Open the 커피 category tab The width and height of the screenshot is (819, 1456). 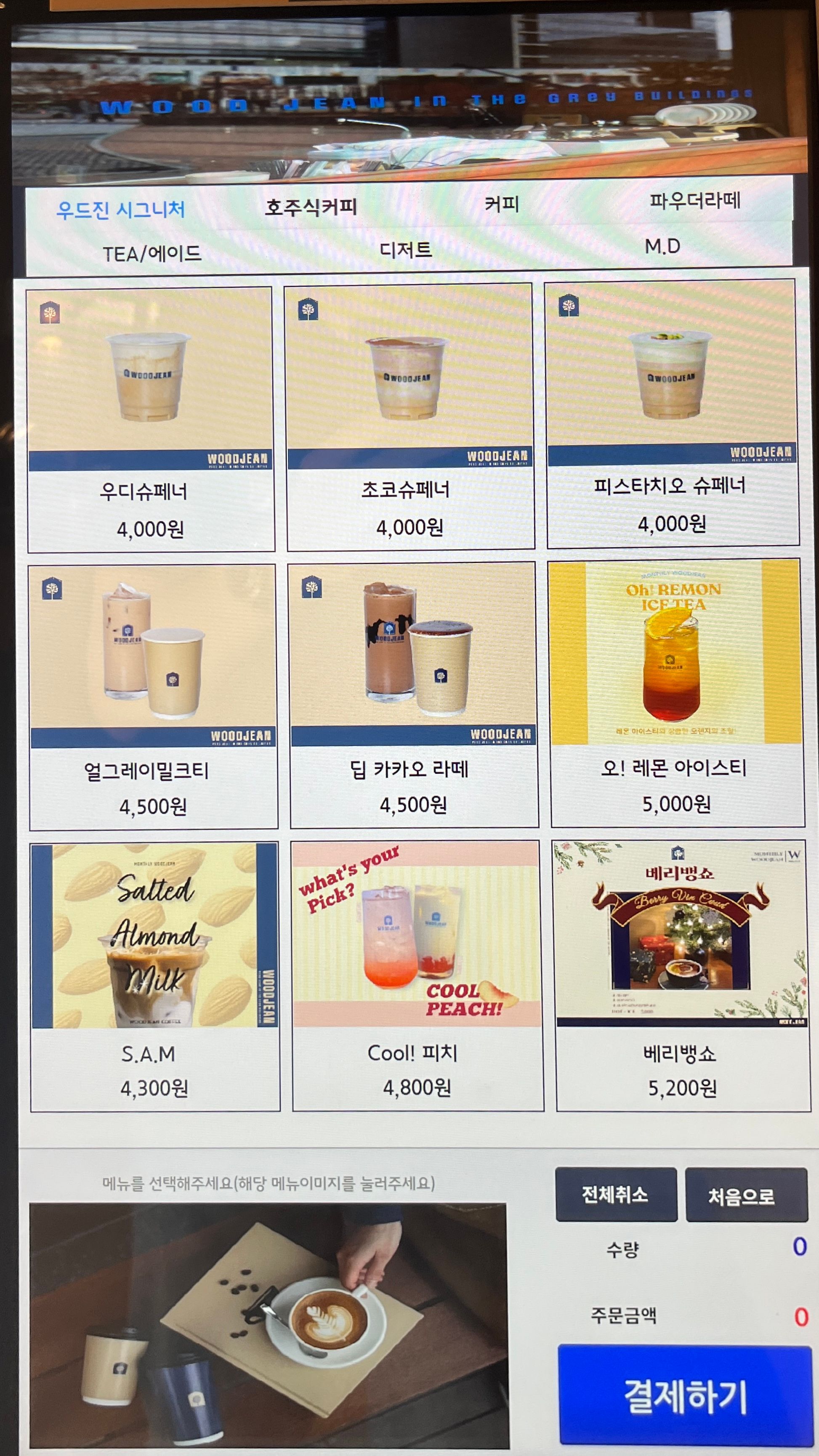click(x=502, y=204)
